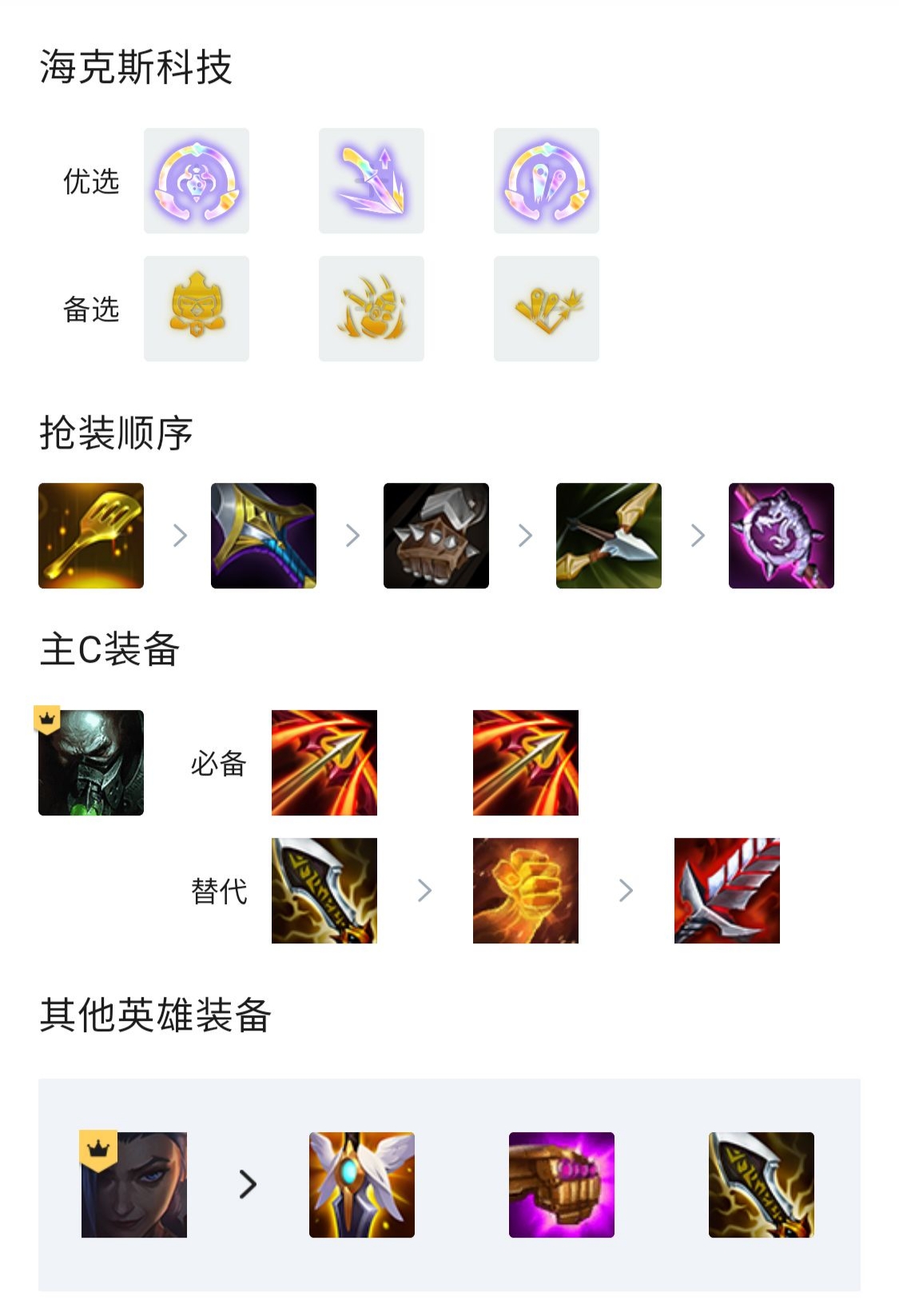Tap the red feathered sword in 替代

[727, 891]
